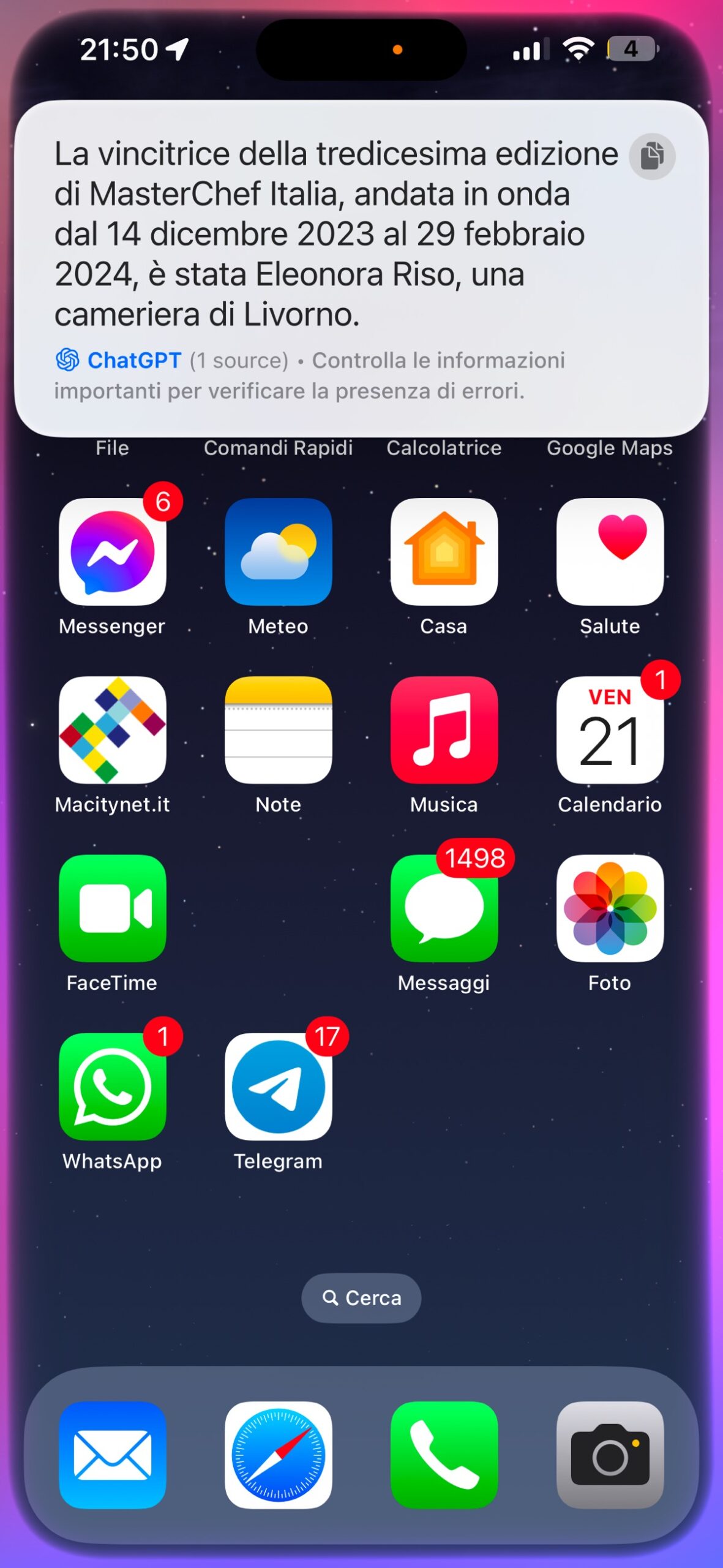Launch the Meteo weather app
This screenshot has height=1568, width=723.
click(278, 552)
